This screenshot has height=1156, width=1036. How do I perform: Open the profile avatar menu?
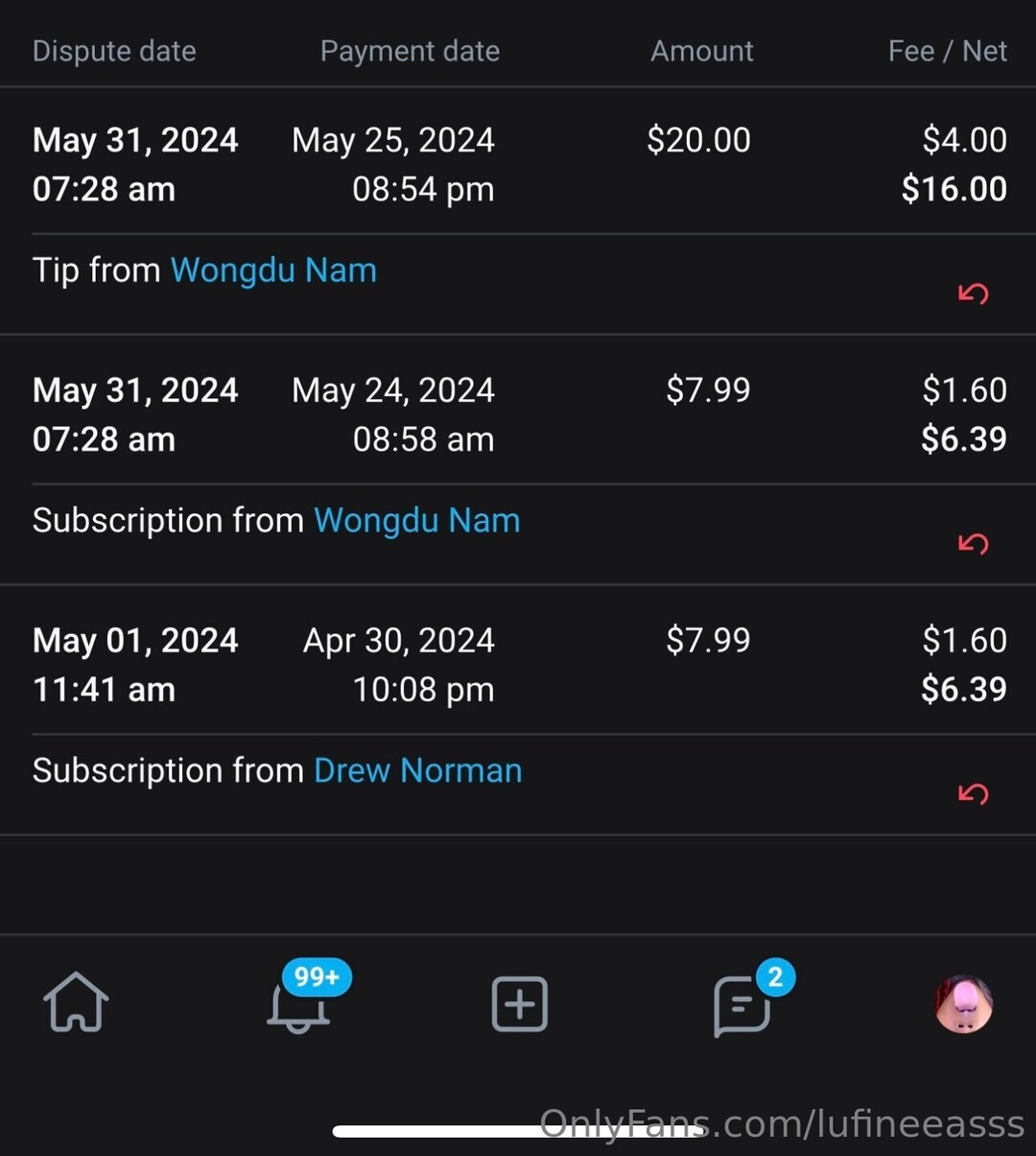click(x=963, y=1004)
